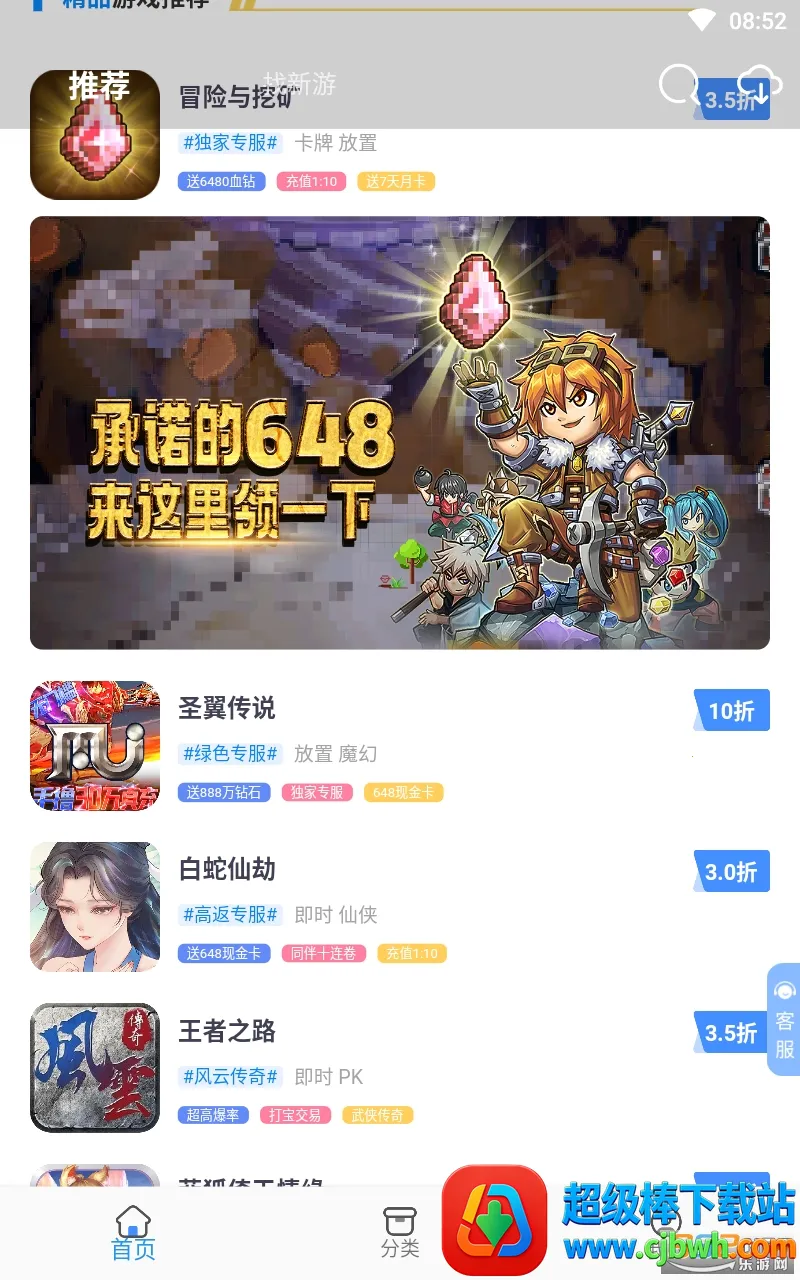Image resolution: width=800 pixels, height=1280 pixels.
Task: Open the 圣翼传说 game row
Action: pyautogui.click(x=400, y=746)
